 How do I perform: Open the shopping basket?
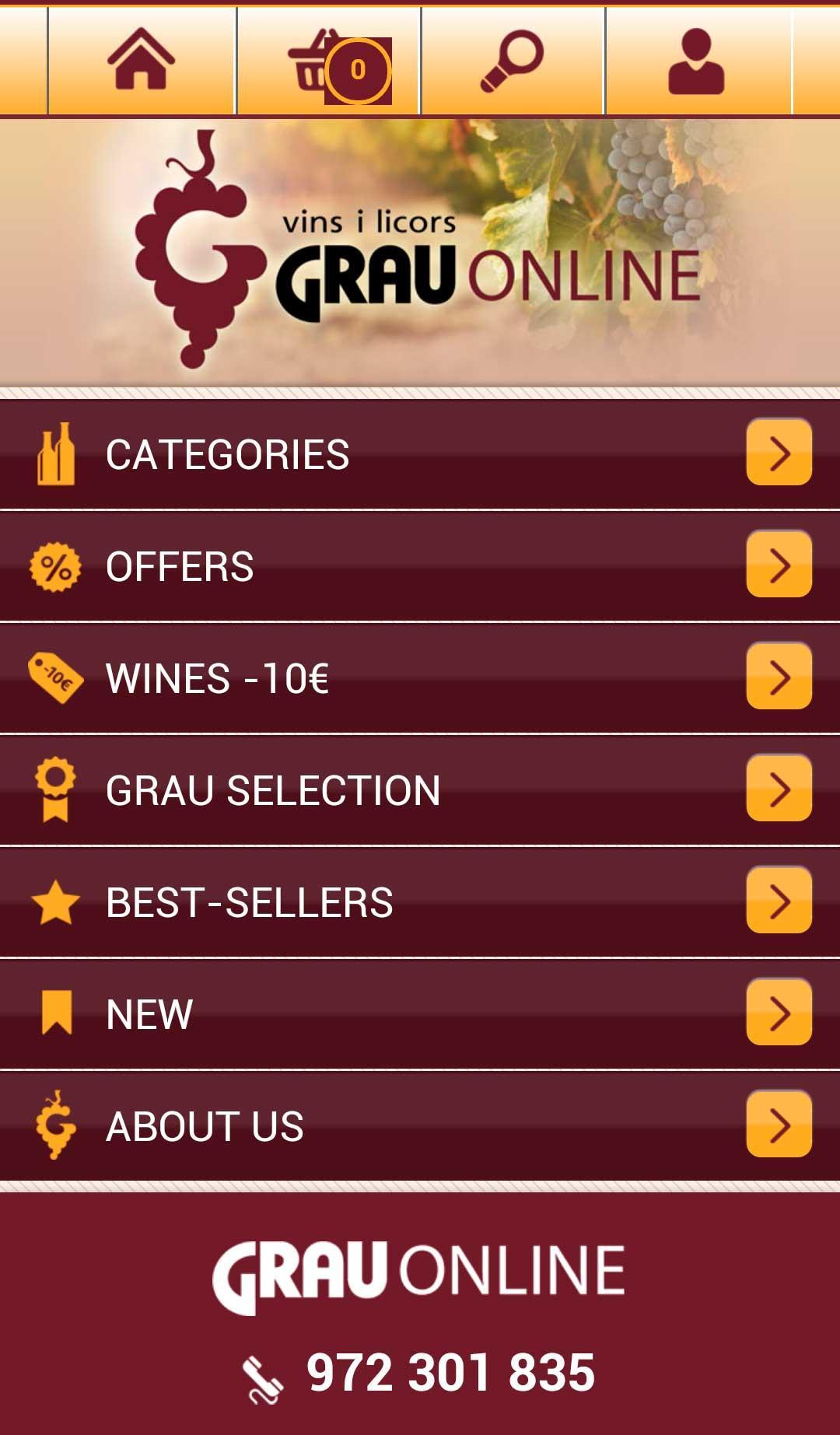click(x=328, y=62)
